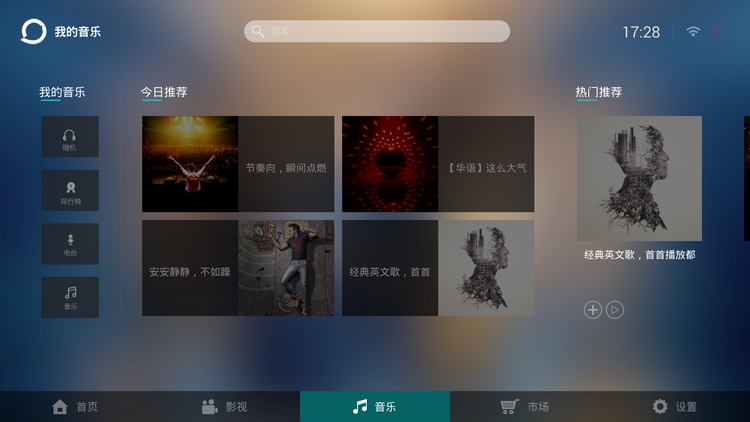Select the 音乐 tab in bottom bar
The height and width of the screenshot is (422, 750).
coord(375,407)
